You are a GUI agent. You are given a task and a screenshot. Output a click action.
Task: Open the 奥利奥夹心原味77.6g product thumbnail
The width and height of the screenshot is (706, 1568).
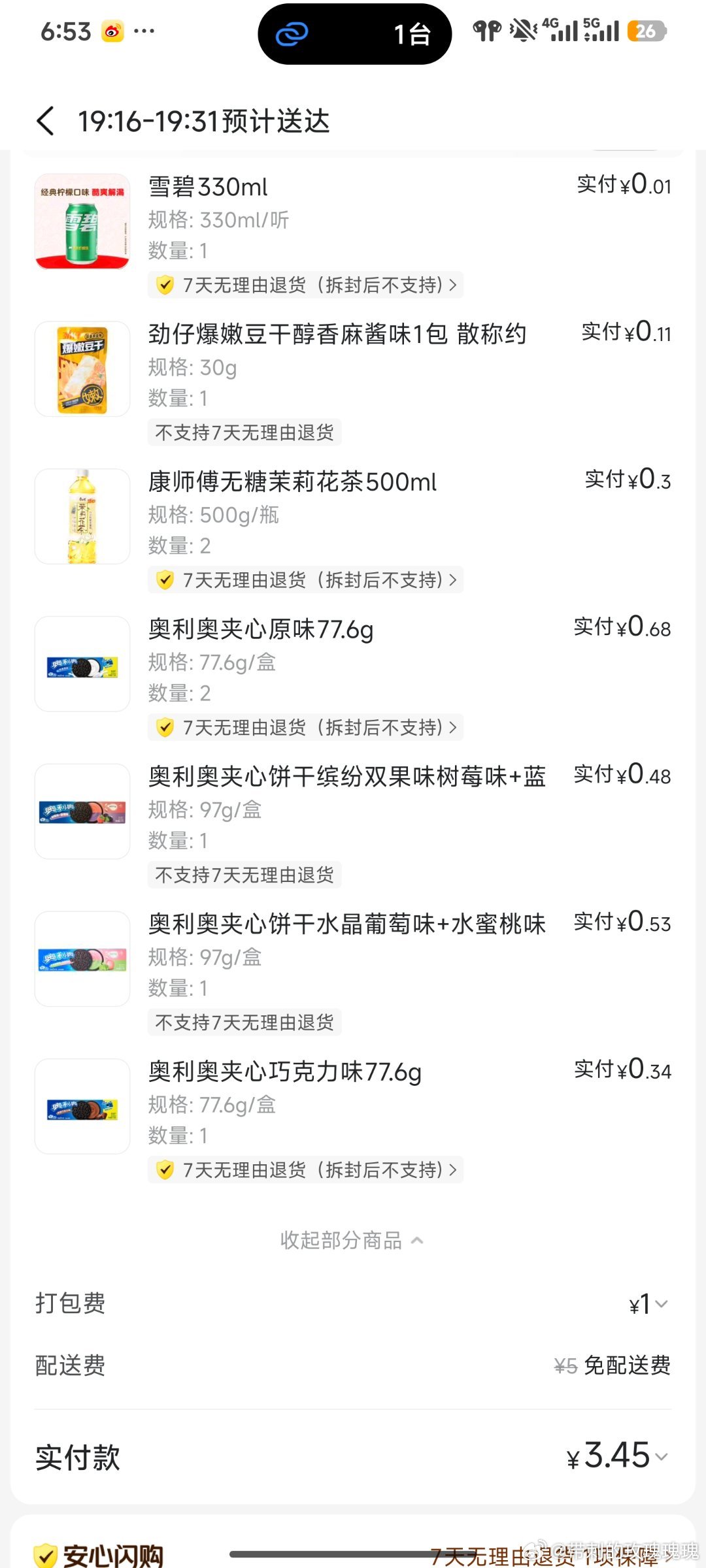(82, 664)
